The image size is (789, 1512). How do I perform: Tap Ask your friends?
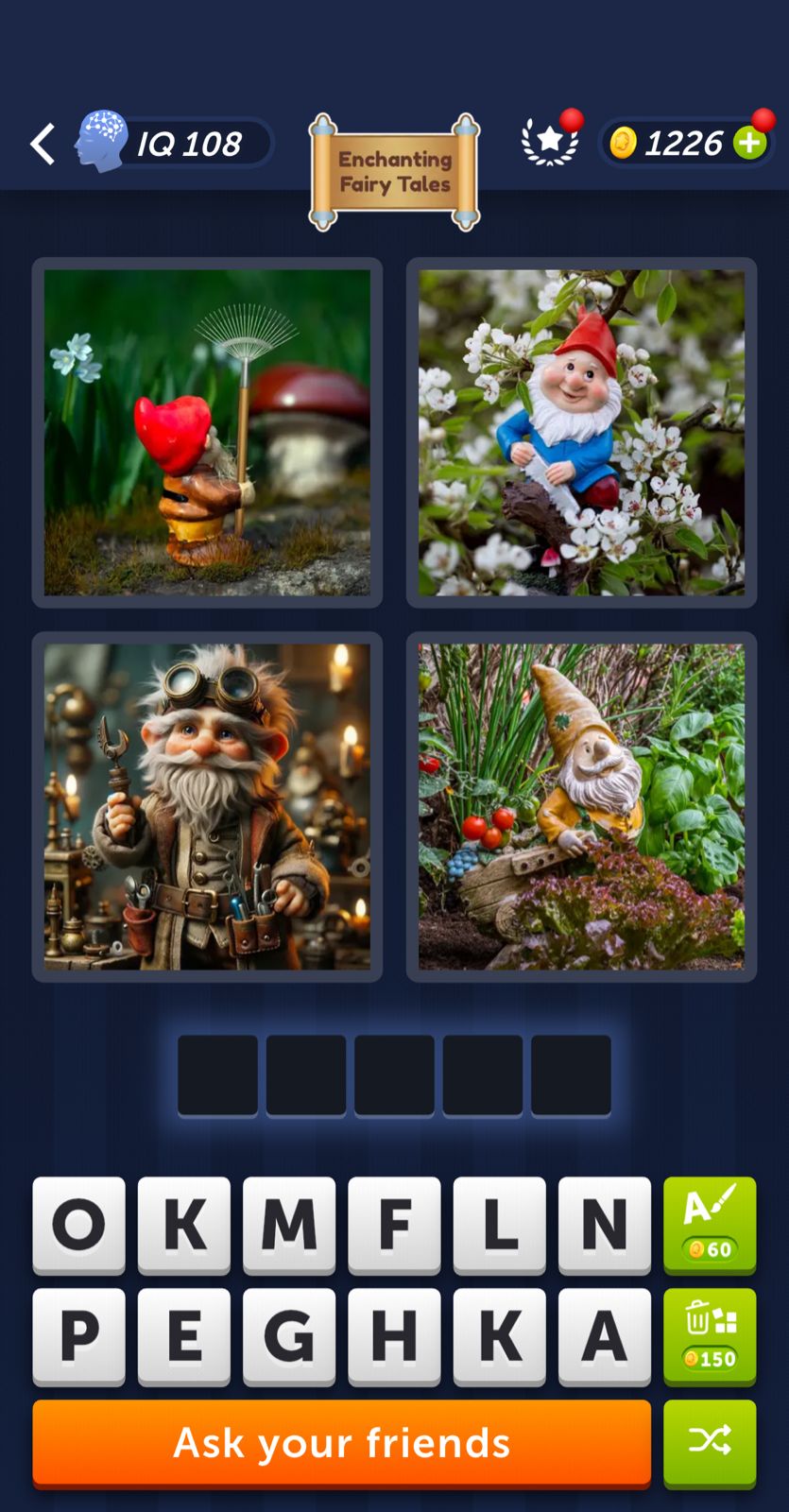(342, 1443)
